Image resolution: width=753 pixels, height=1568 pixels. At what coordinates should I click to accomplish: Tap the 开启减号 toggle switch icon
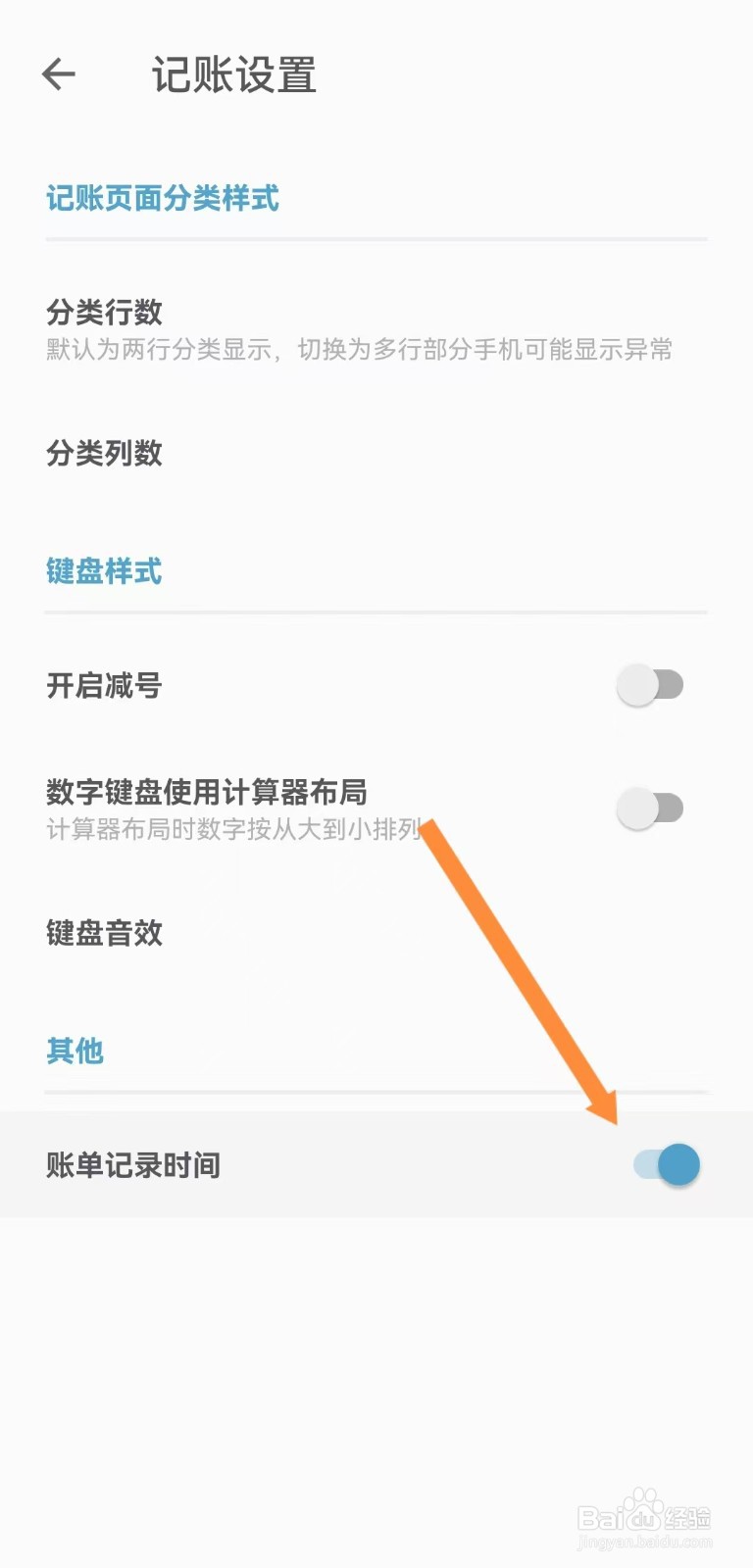tap(650, 684)
